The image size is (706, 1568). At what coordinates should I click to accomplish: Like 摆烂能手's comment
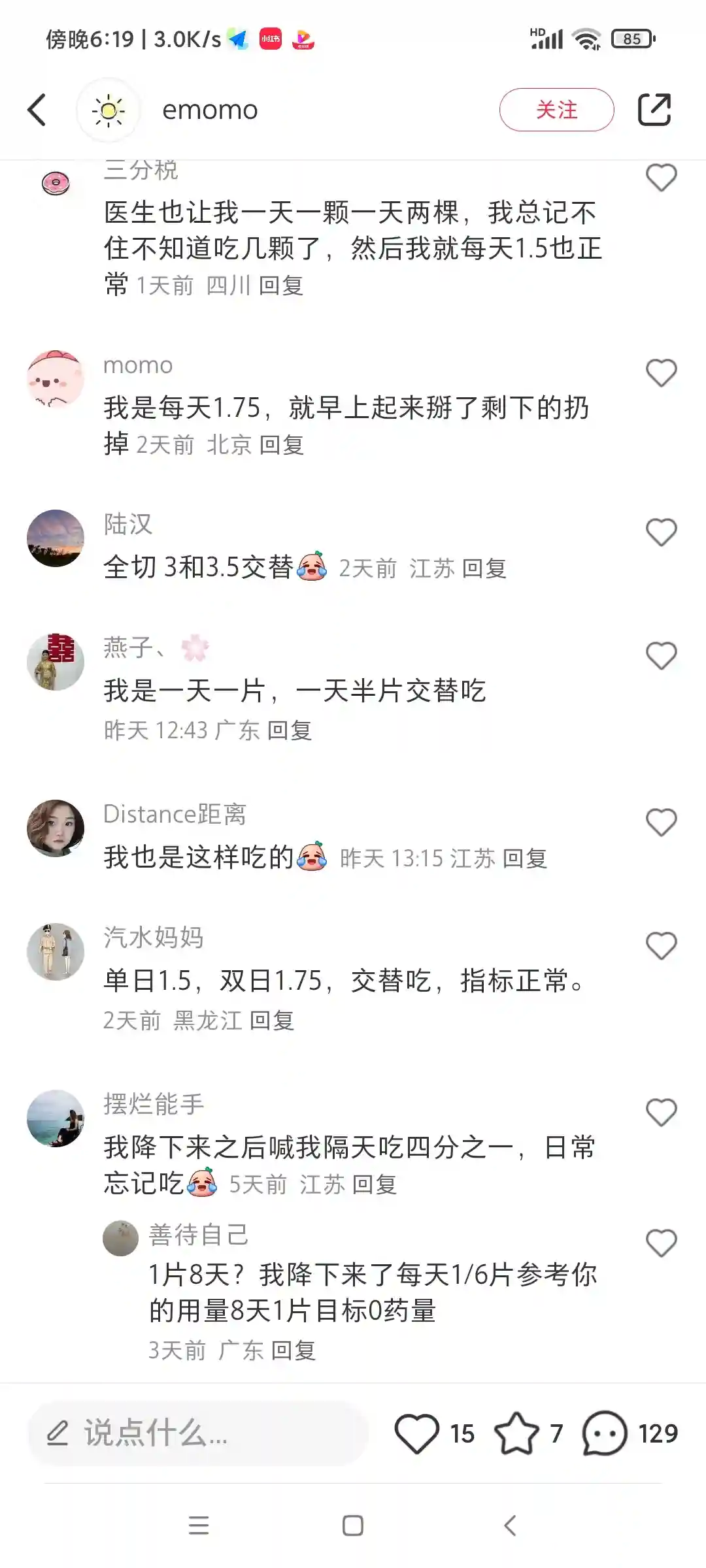coord(661,1113)
